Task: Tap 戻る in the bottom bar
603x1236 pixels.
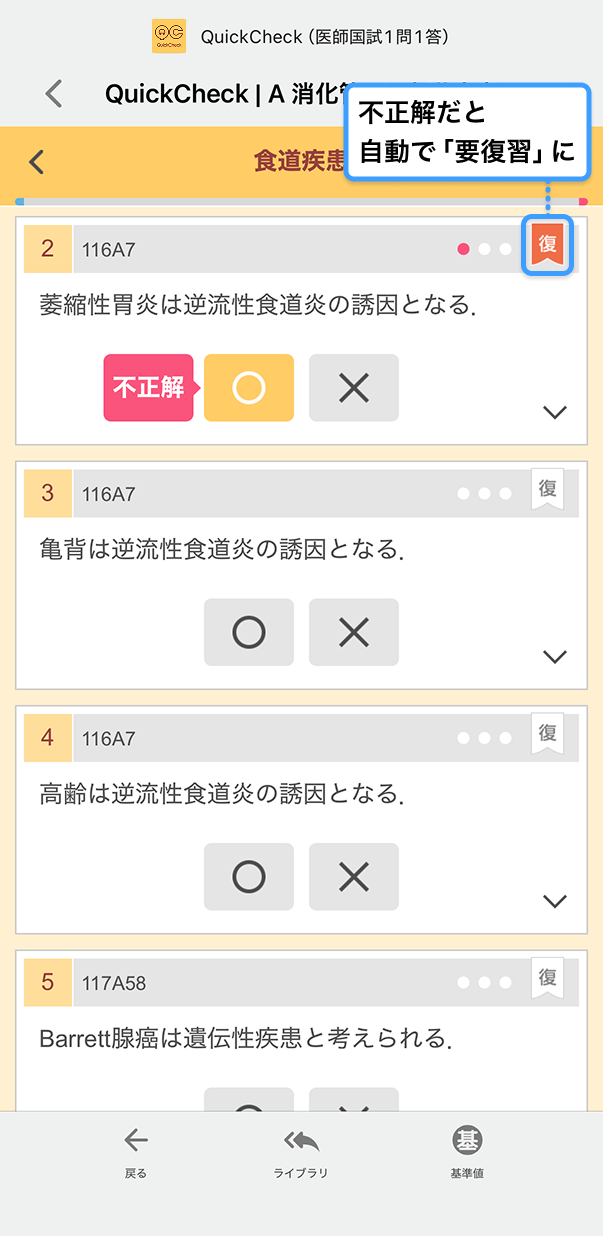Action: [x=136, y=1152]
